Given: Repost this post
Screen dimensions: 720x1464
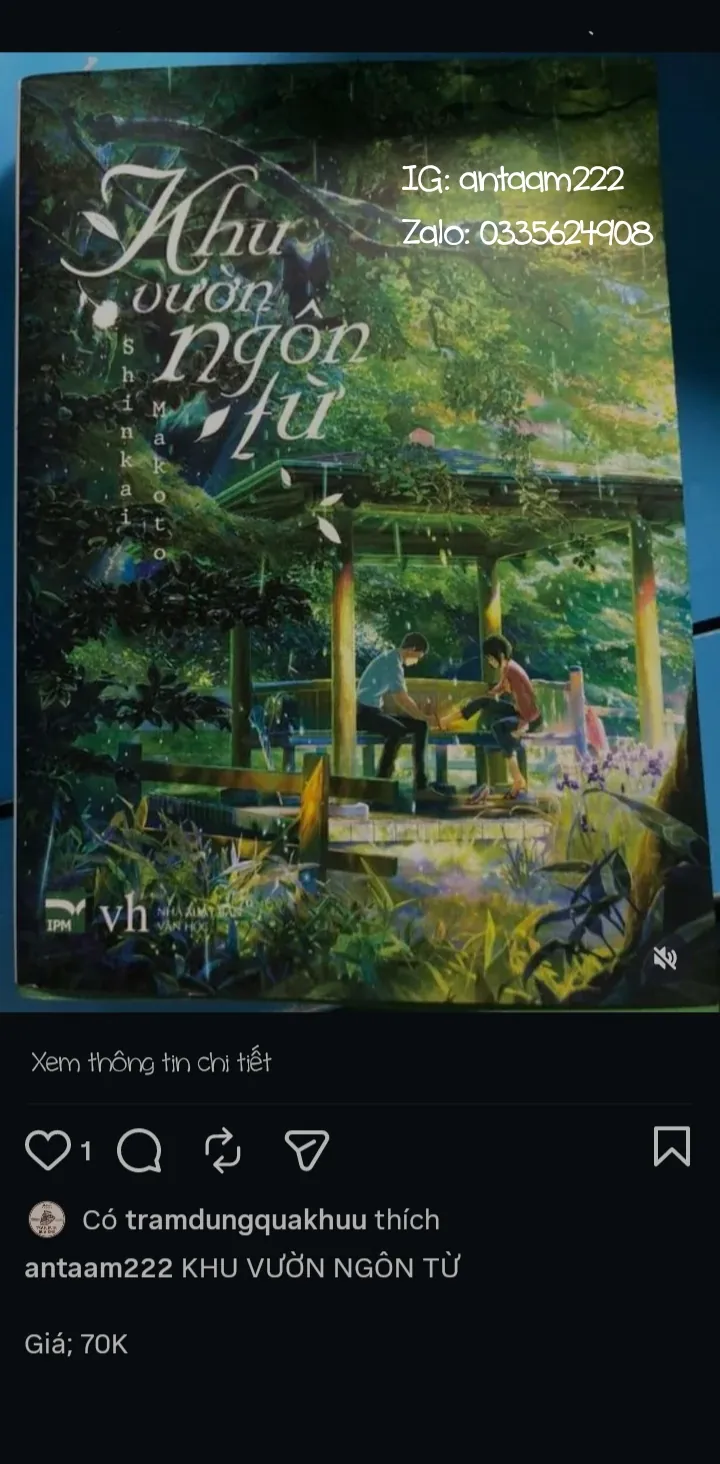Looking at the screenshot, I should (223, 1151).
